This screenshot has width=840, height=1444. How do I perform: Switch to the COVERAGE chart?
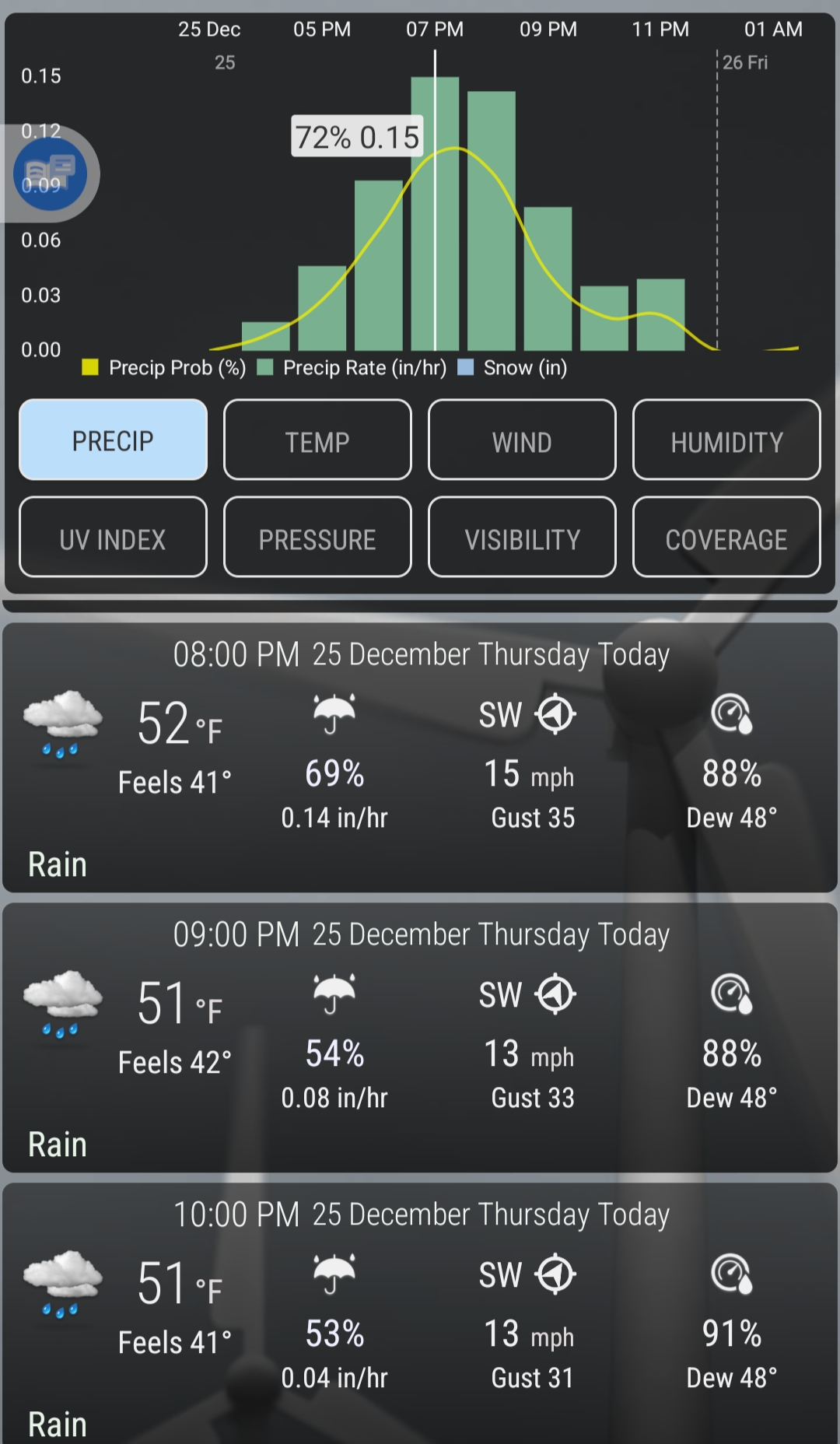click(726, 538)
